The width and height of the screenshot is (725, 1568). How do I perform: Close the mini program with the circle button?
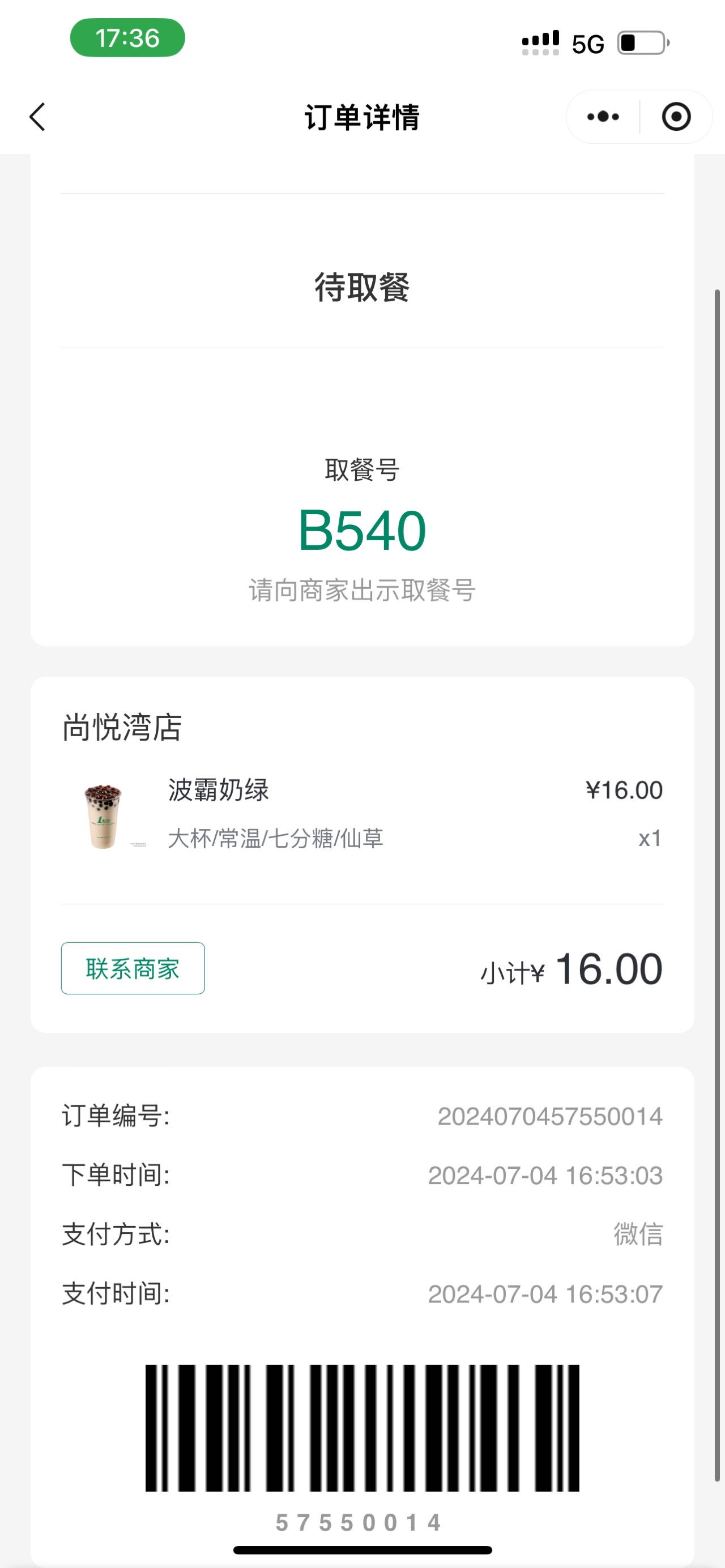tap(676, 116)
